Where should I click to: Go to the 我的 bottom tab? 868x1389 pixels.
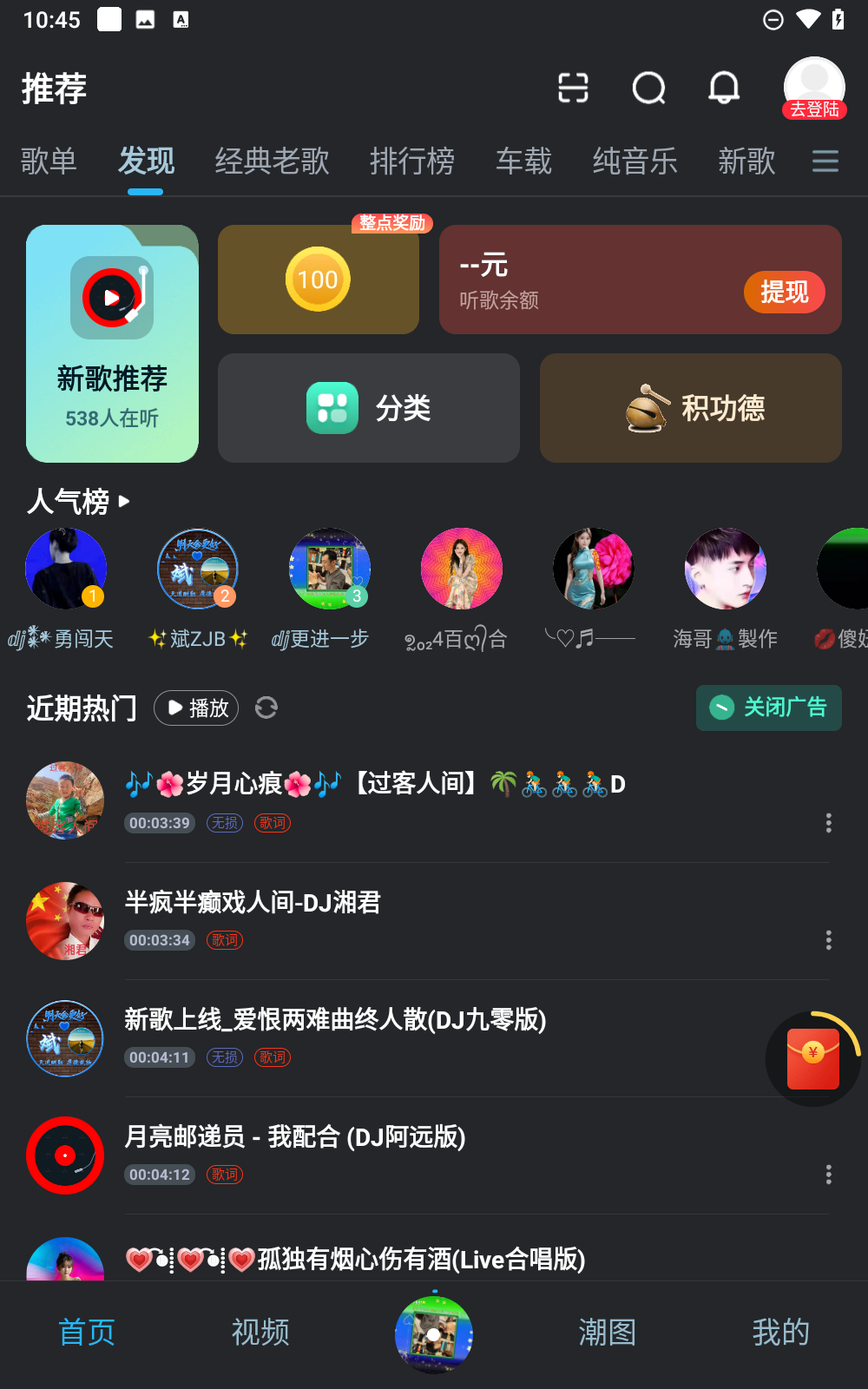(780, 1333)
